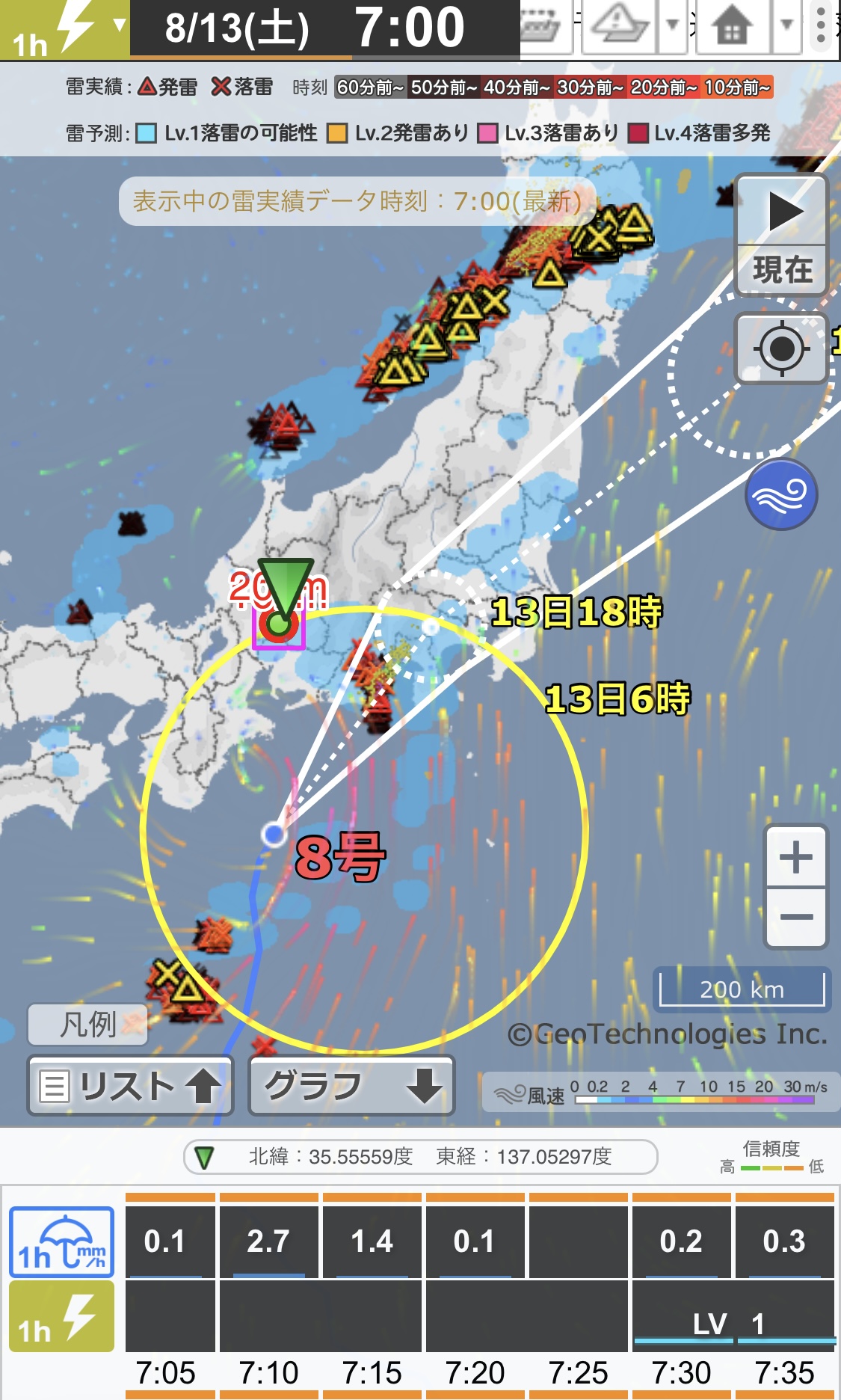Toggle the wind layer button
841x1400 pixels.
(781, 494)
